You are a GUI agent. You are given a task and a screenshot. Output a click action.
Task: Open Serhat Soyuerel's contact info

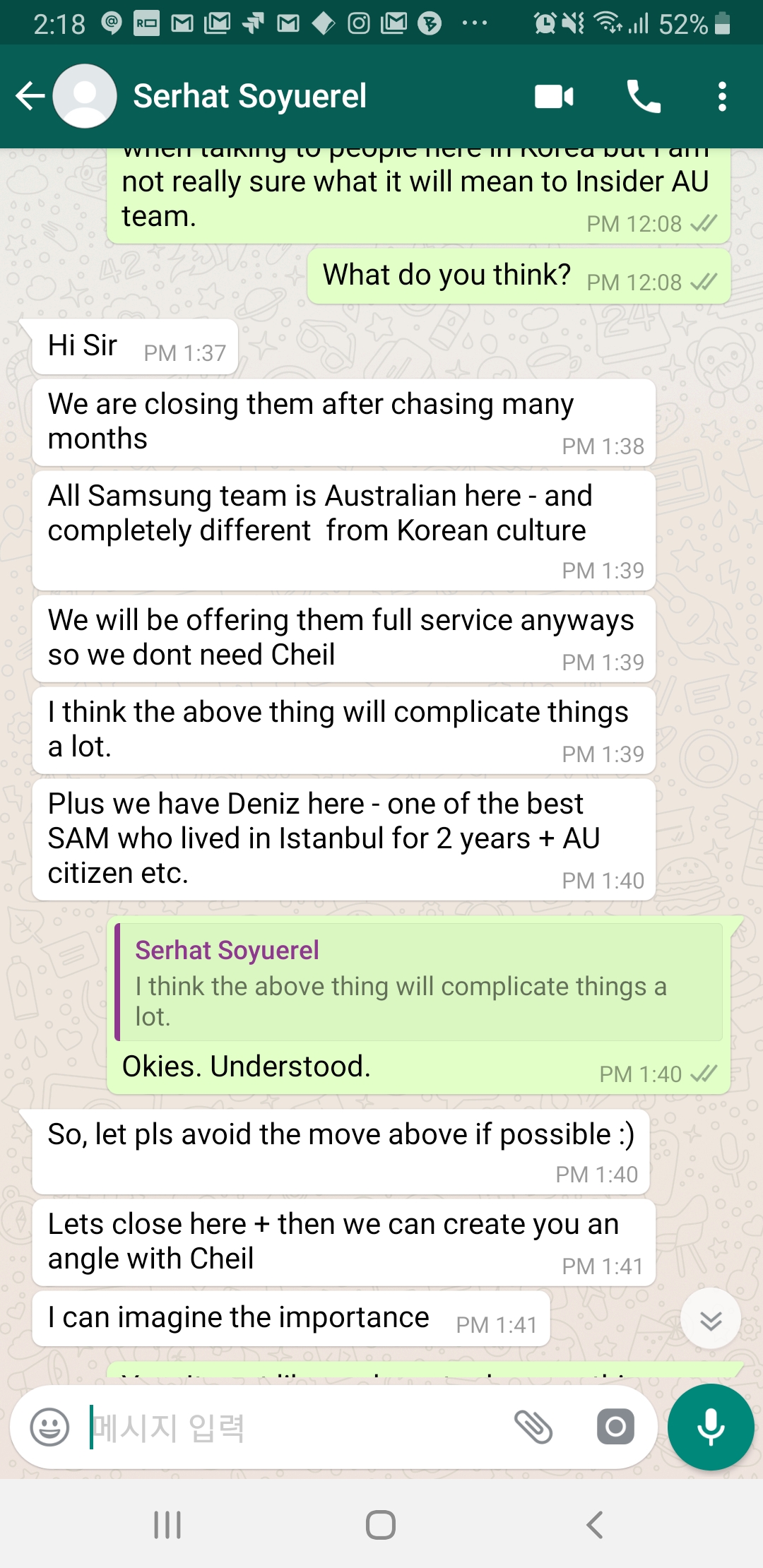[250, 96]
